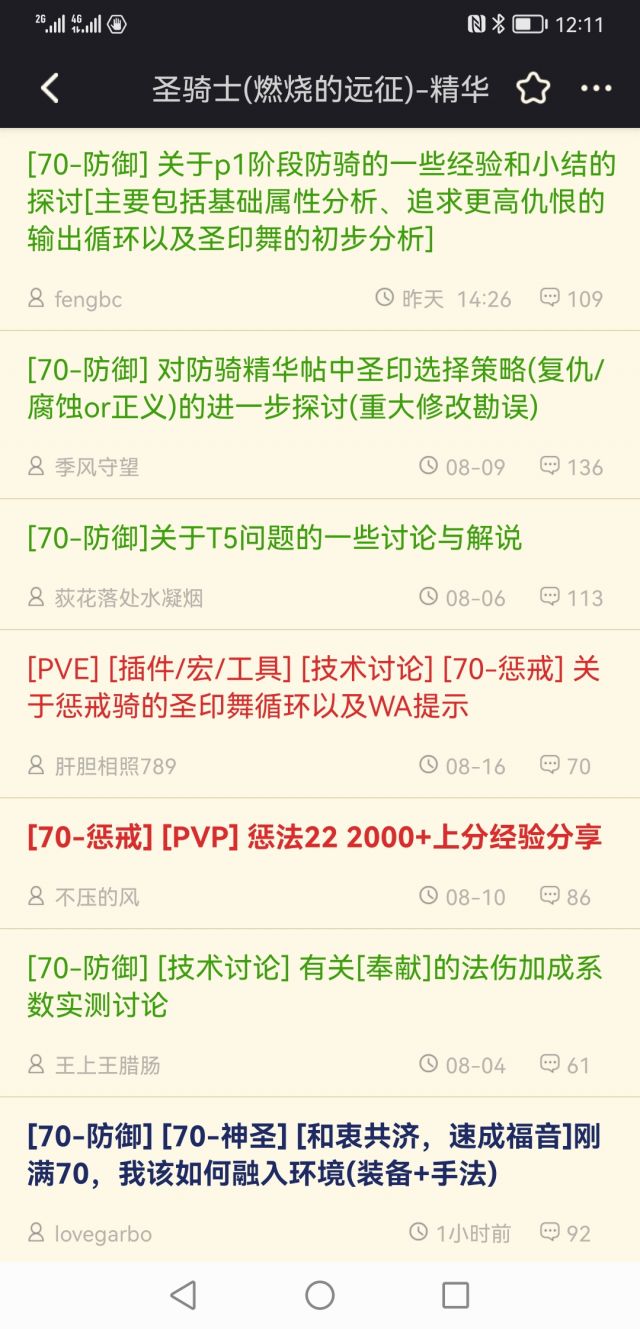Open the three-dot overflow menu
The image size is (640, 1329).
click(x=596, y=89)
